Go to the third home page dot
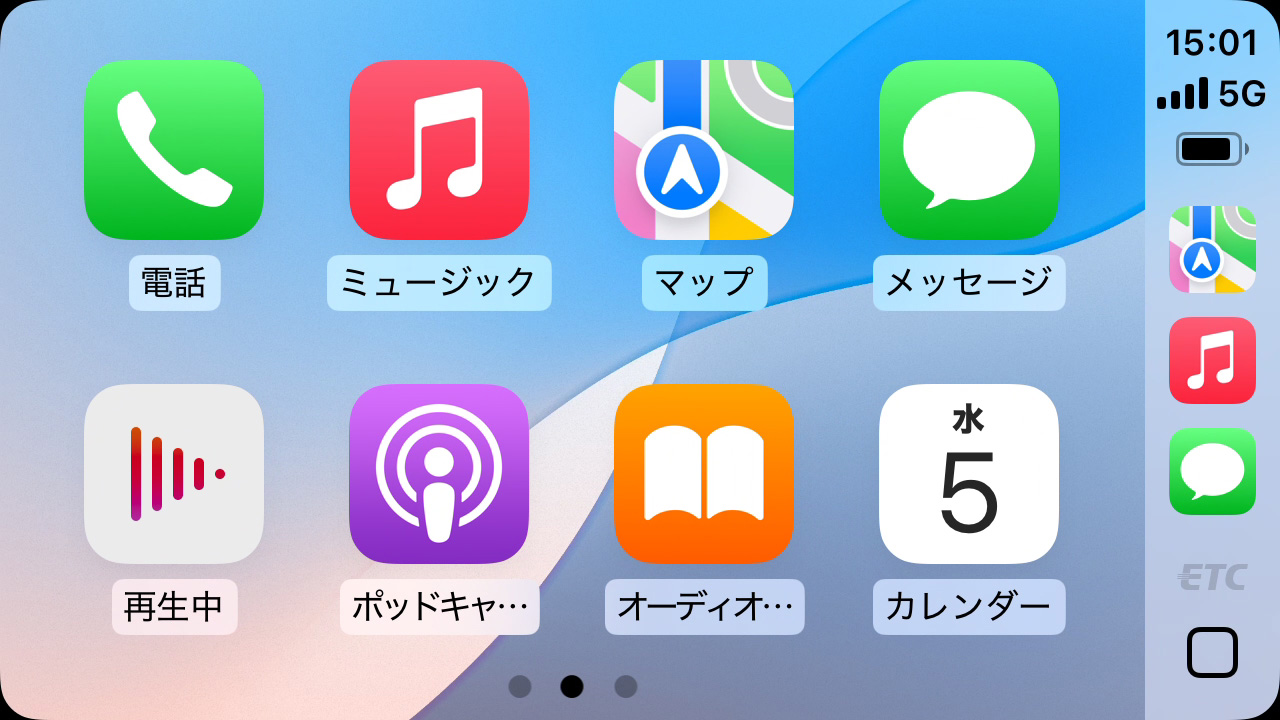The width and height of the screenshot is (1280, 720). click(626, 686)
